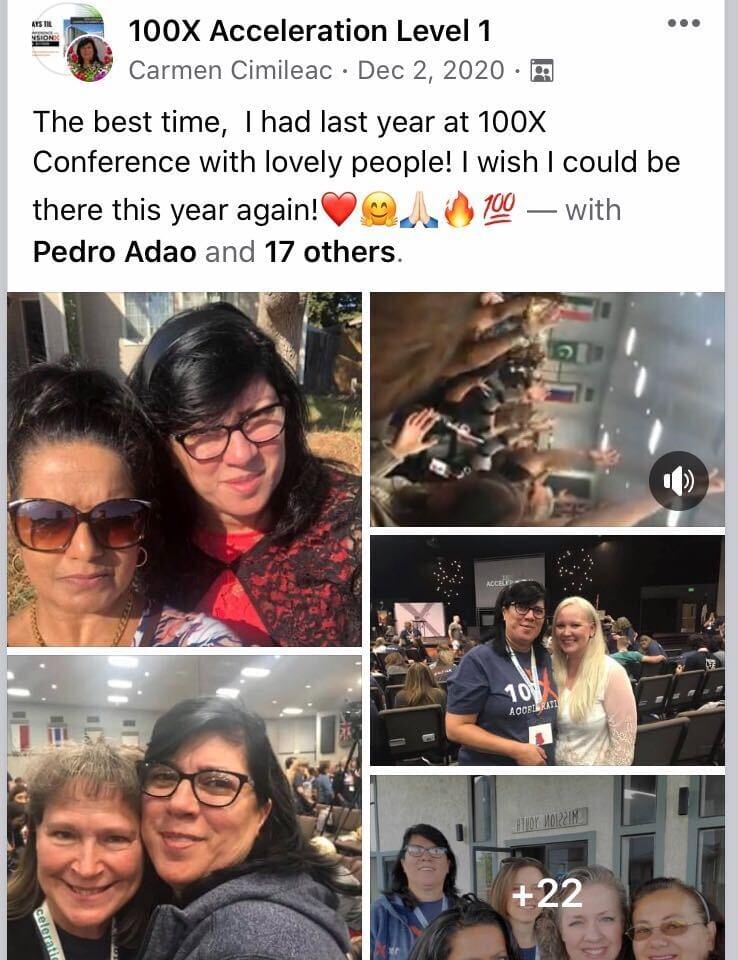The height and width of the screenshot is (960, 738).
Task: Show the 17 others tagged
Action: tap(329, 251)
